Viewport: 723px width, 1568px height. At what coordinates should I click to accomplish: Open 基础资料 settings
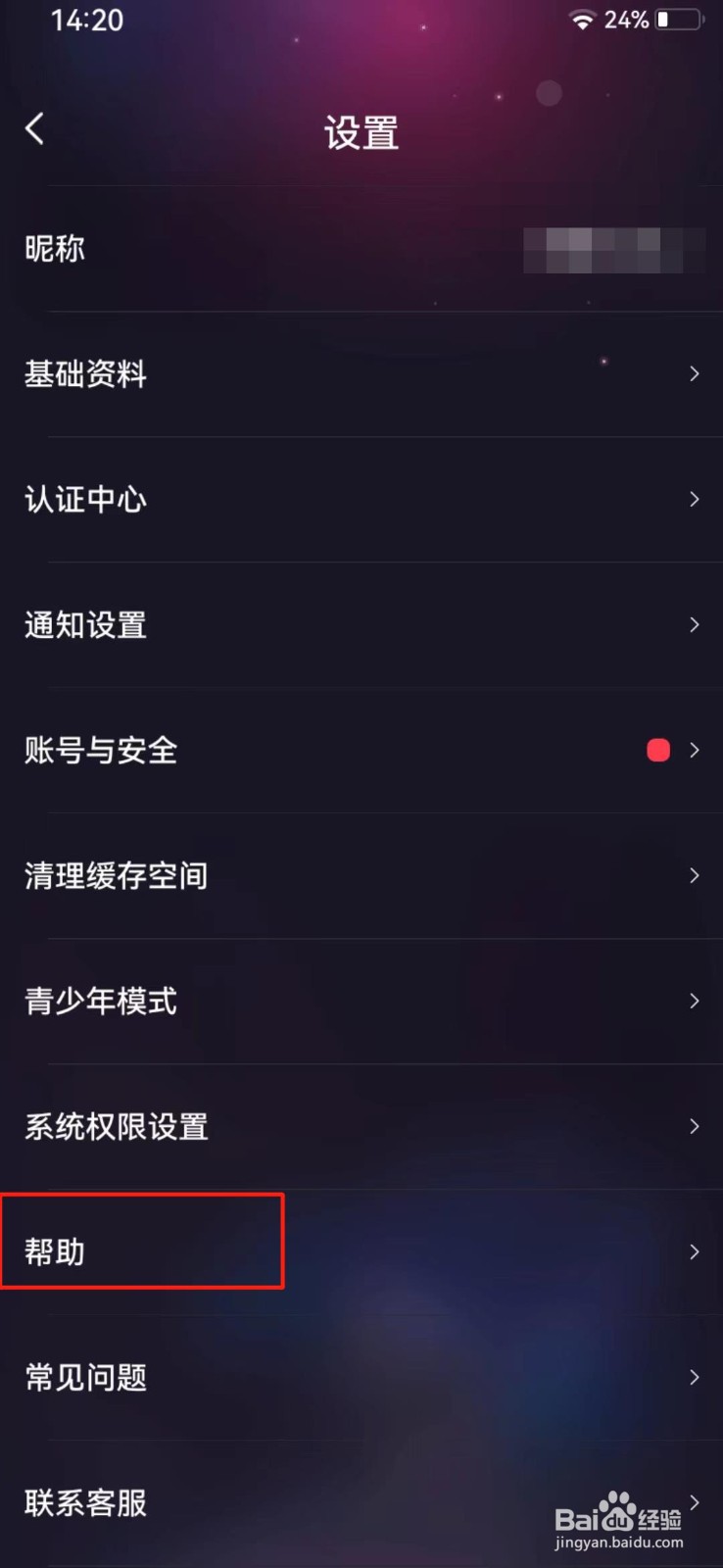(x=361, y=374)
